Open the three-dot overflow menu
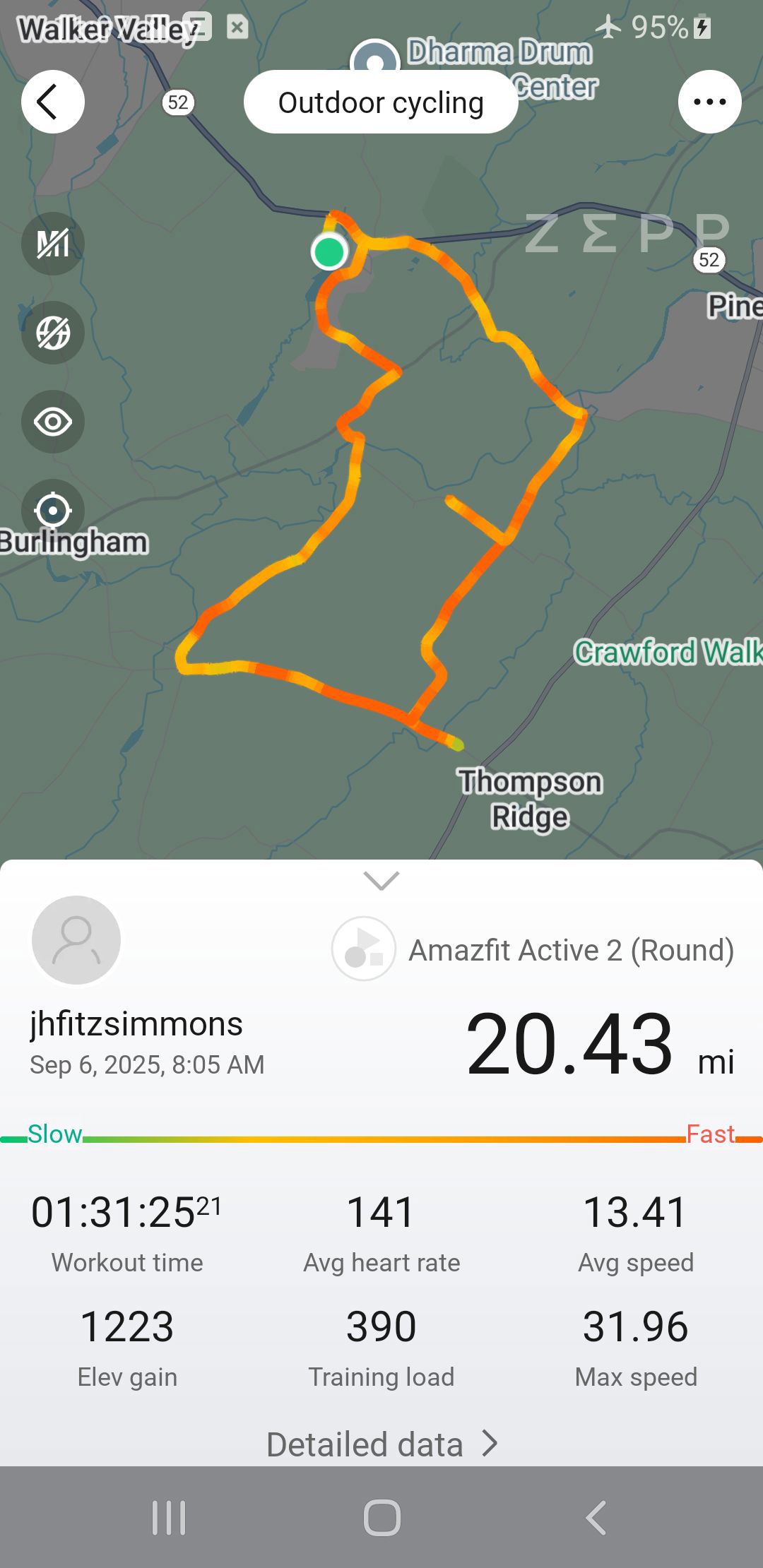The image size is (763, 1568). pyautogui.click(x=709, y=102)
